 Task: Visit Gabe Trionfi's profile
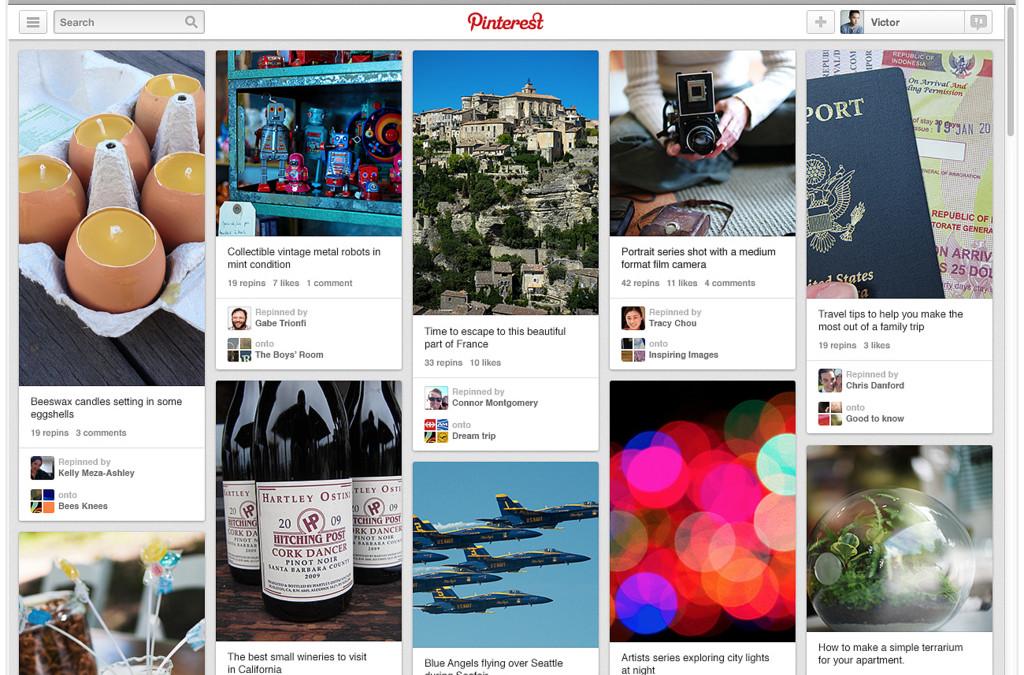click(281, 324)
